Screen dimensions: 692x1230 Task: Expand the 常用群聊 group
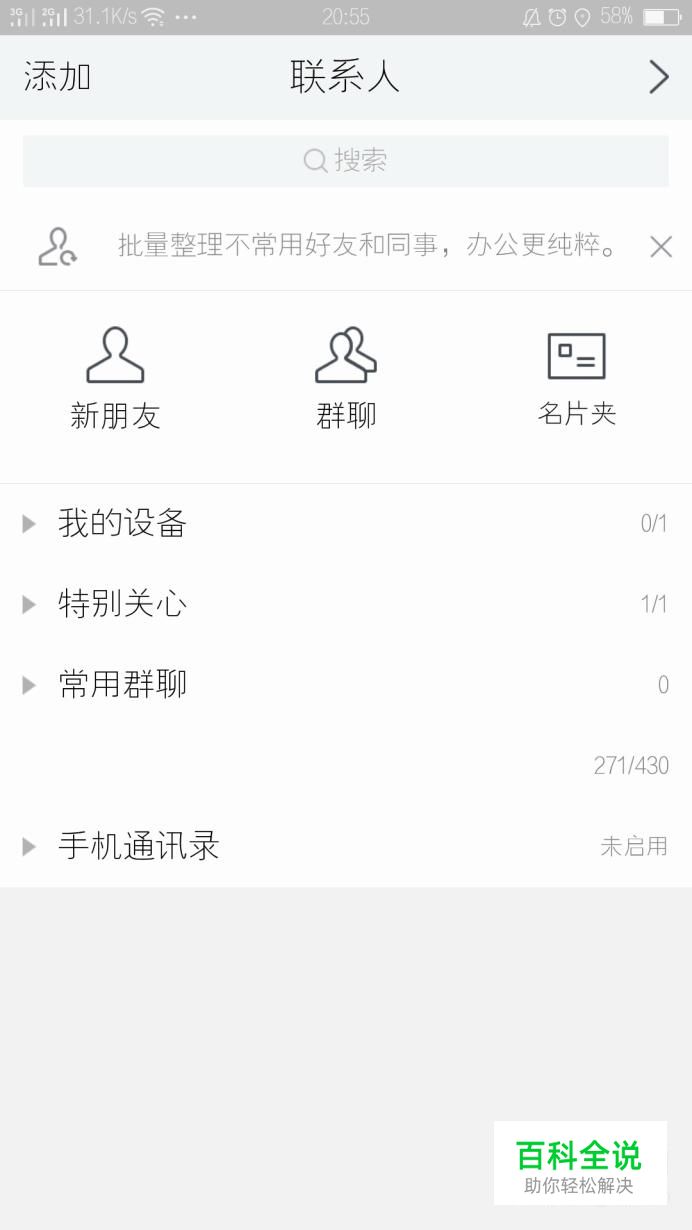coord(122,685)
